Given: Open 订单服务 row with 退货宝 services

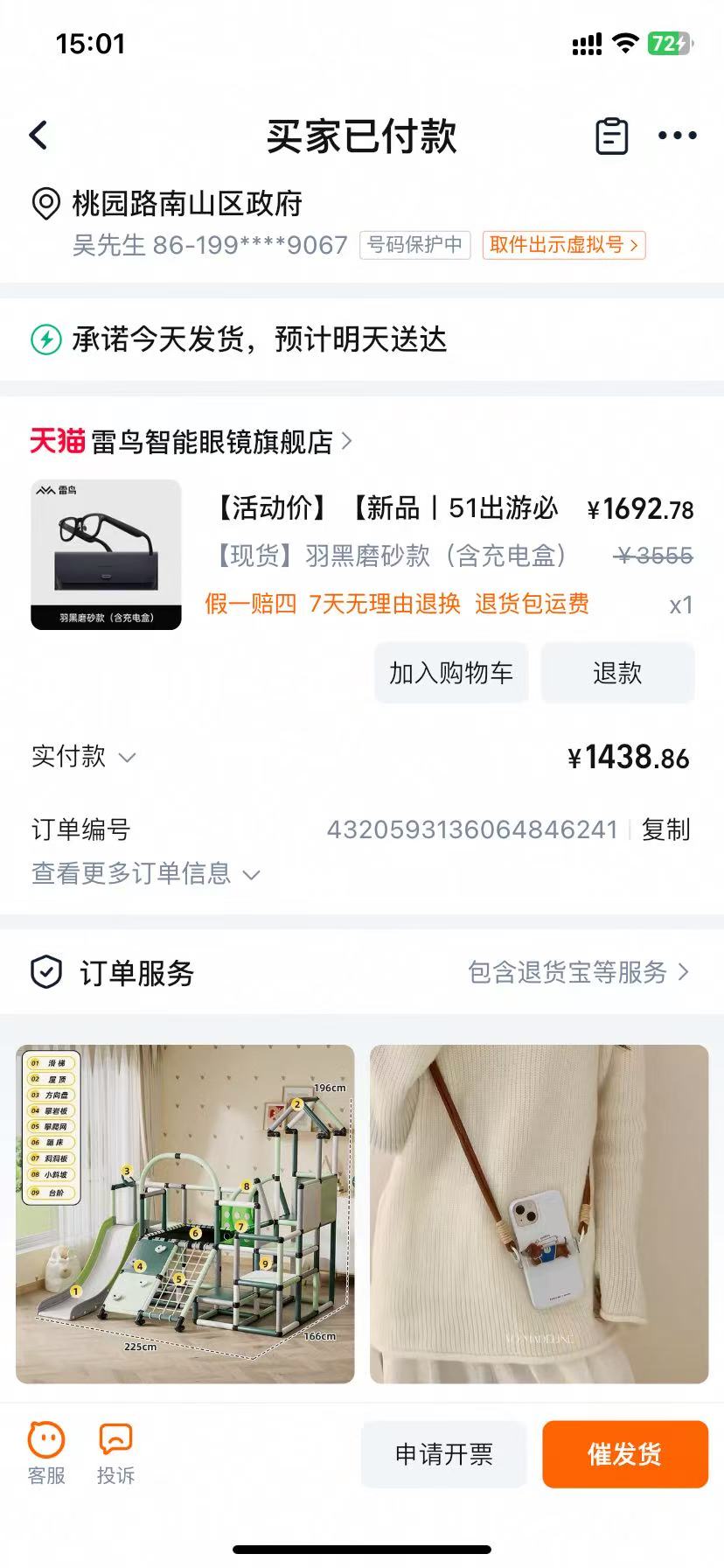Looking at the screenshot, I should click(362, 972).
